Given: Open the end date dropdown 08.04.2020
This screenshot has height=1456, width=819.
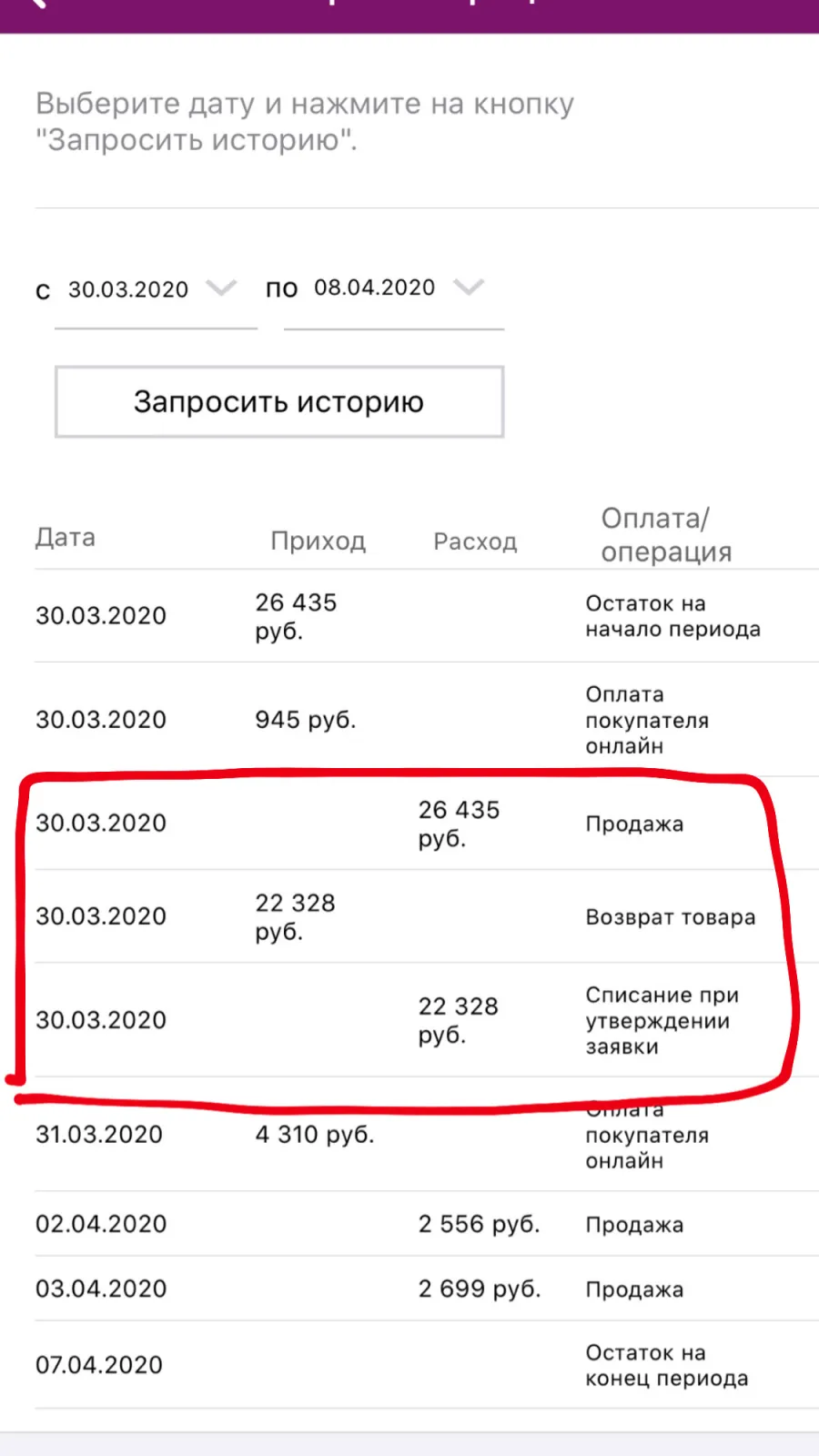Looking at the screenshot, I should 393,289.
